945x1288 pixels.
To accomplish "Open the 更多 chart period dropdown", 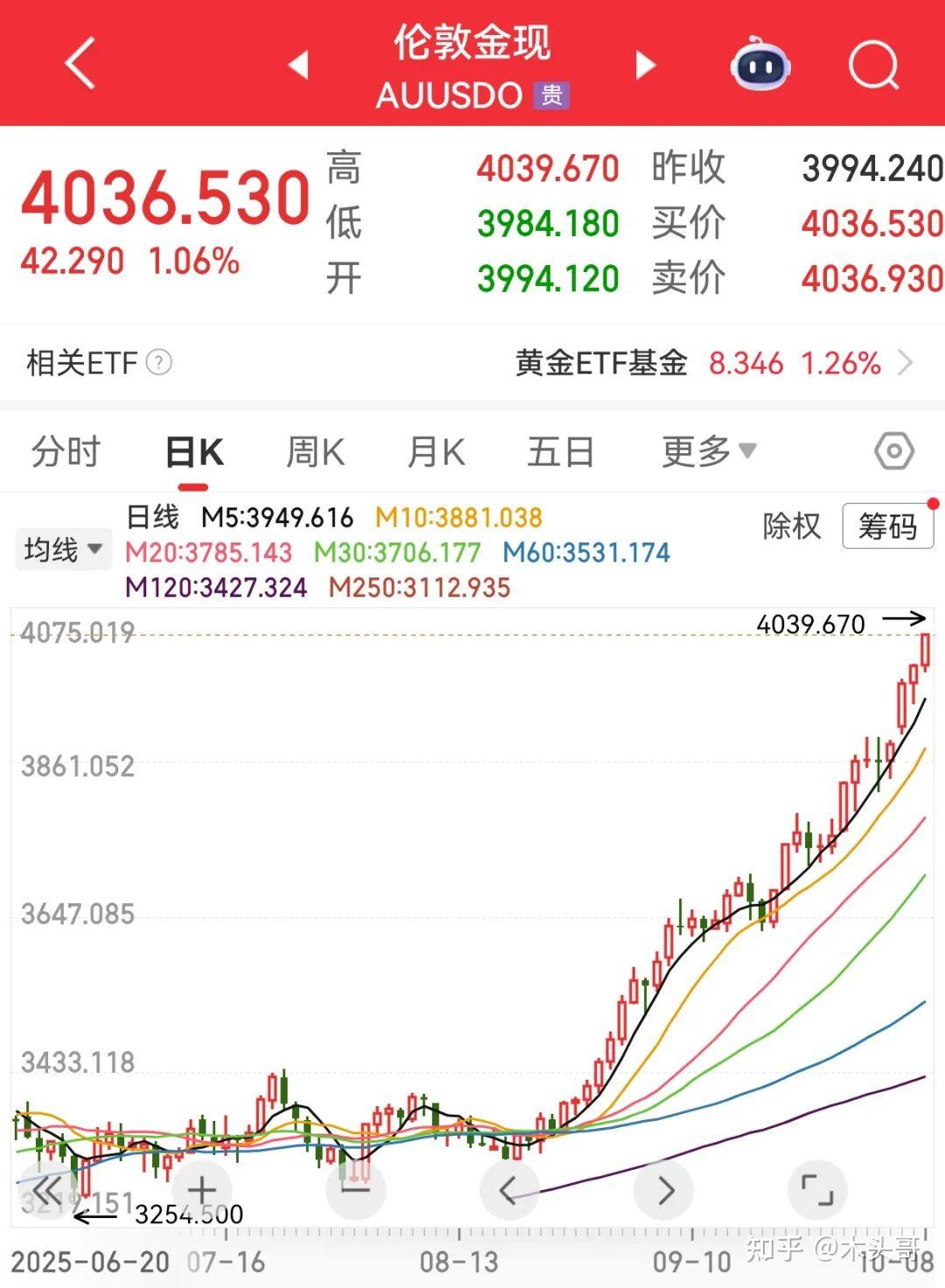I will [x=705, y=451].
